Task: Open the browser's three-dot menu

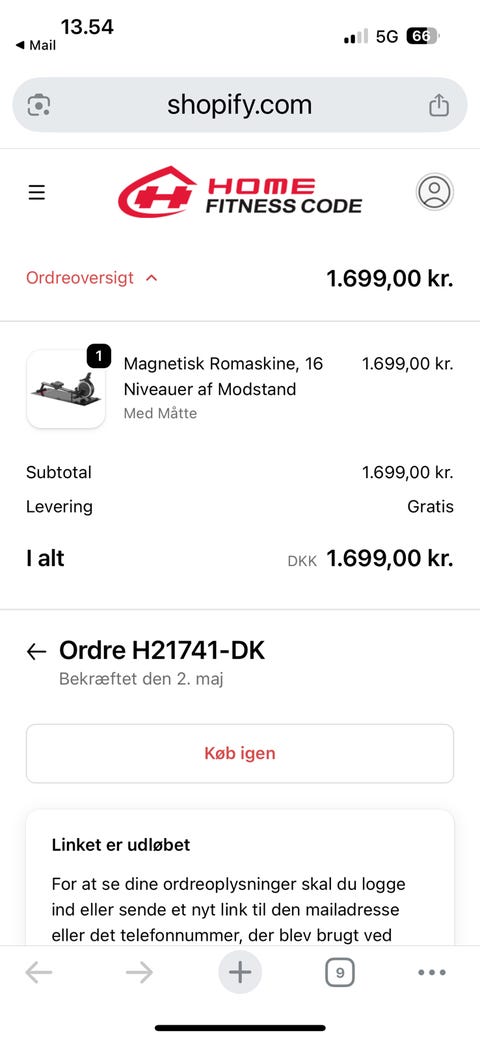Action: click(432, 973)
